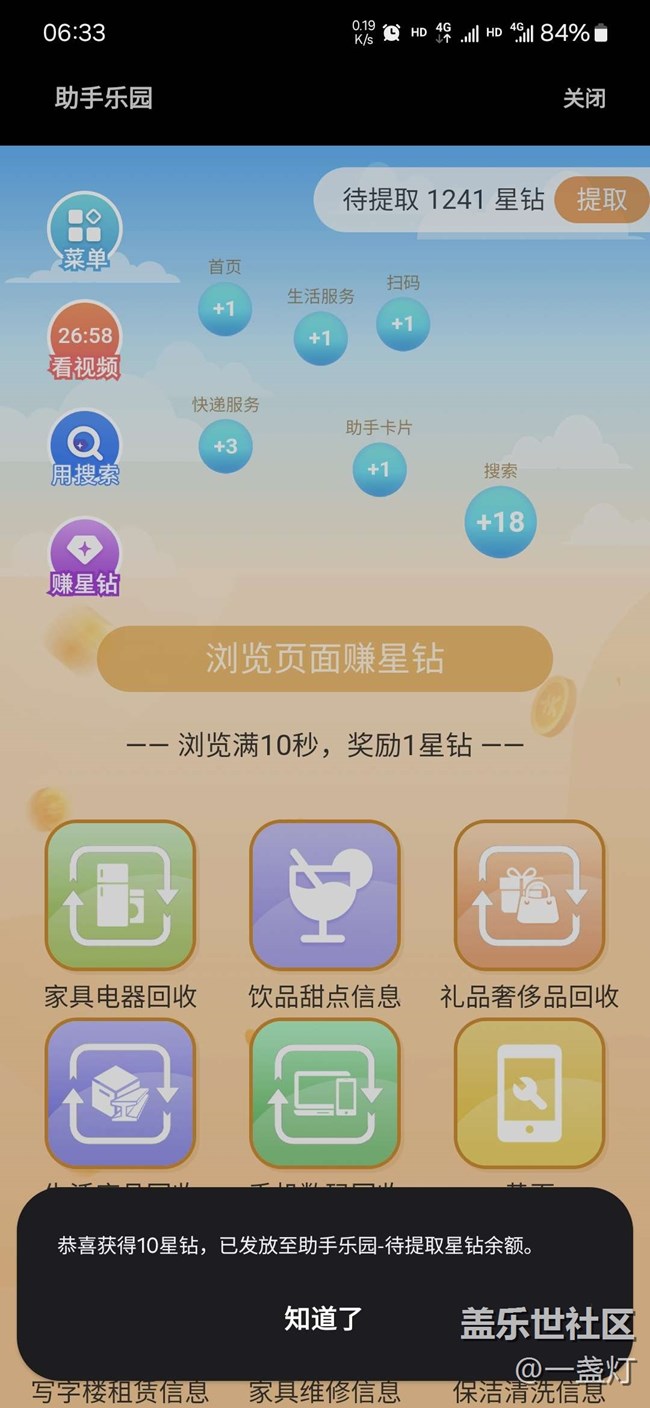Collect the +18 bubble under 搜索
Image resolution: width=650 pixels, height=1408 pixels.
pyautogui.click(x=500, y=521)
